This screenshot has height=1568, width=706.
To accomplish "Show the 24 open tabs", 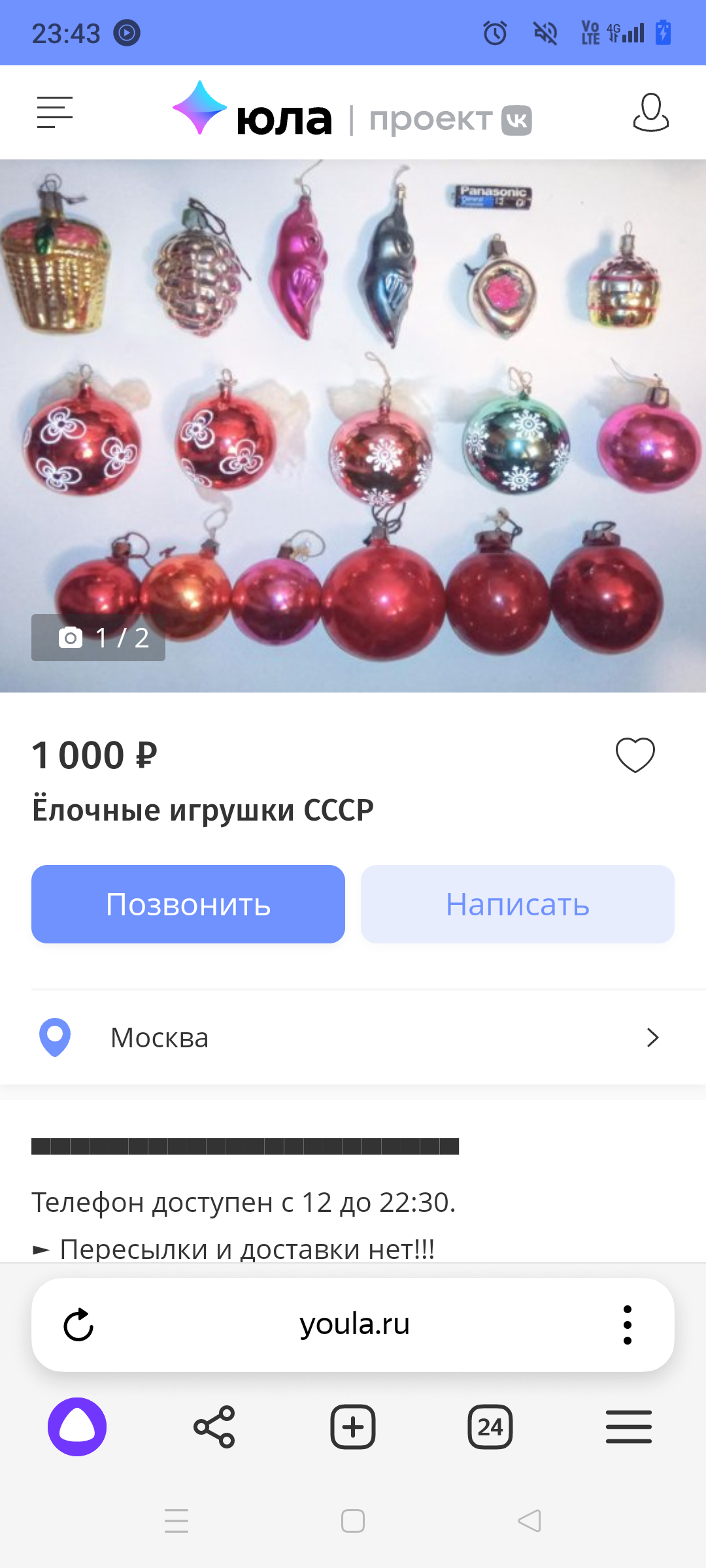I will coord(490,1427).
